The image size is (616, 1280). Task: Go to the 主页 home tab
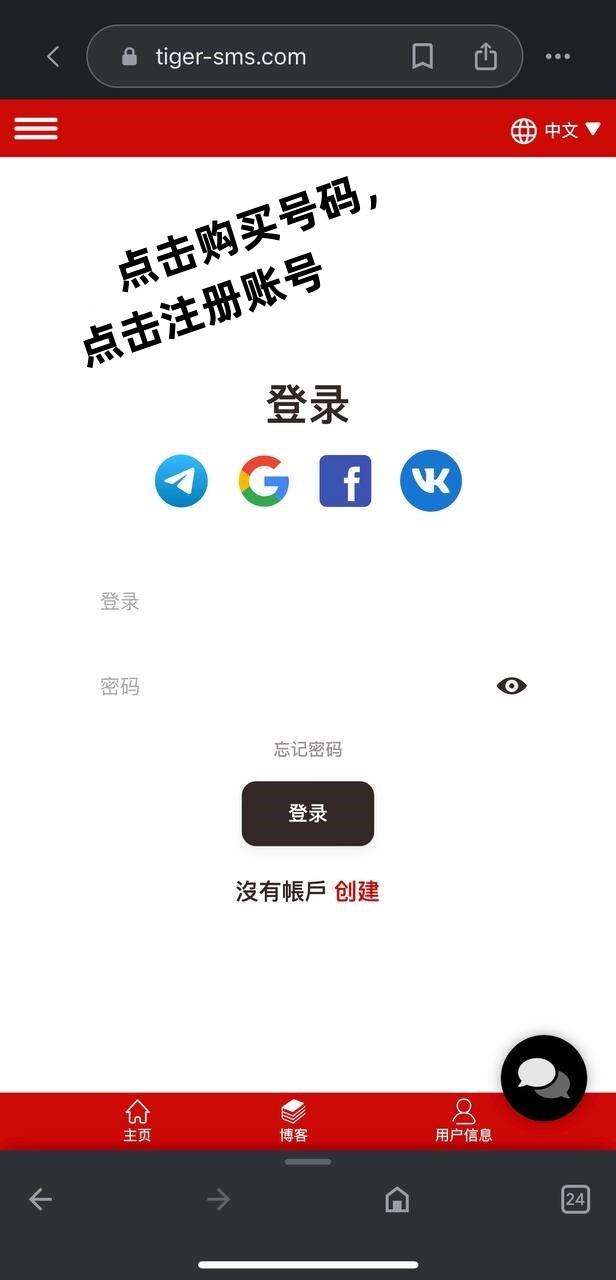point(138,1120)
